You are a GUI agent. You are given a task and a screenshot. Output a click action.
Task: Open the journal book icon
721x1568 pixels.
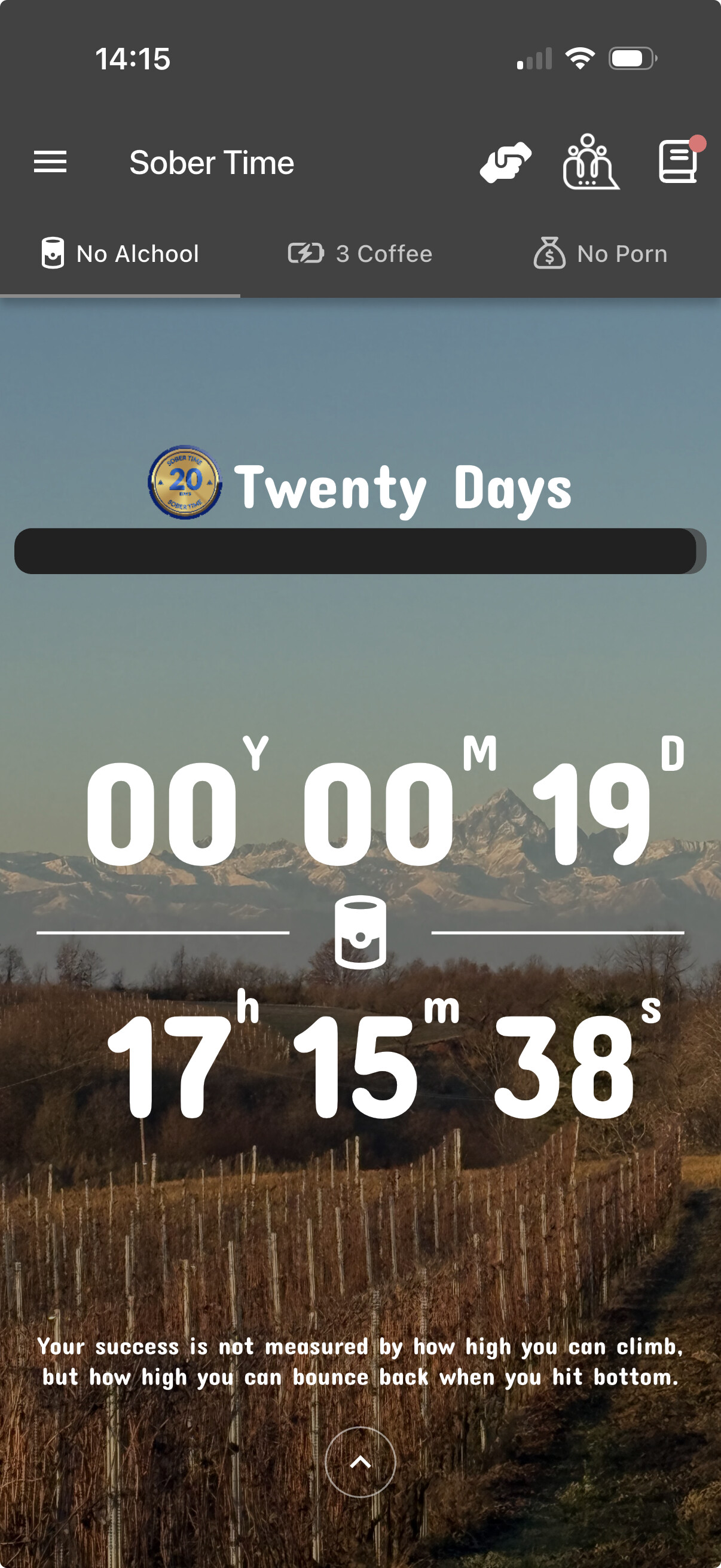(x=678, y=161)
